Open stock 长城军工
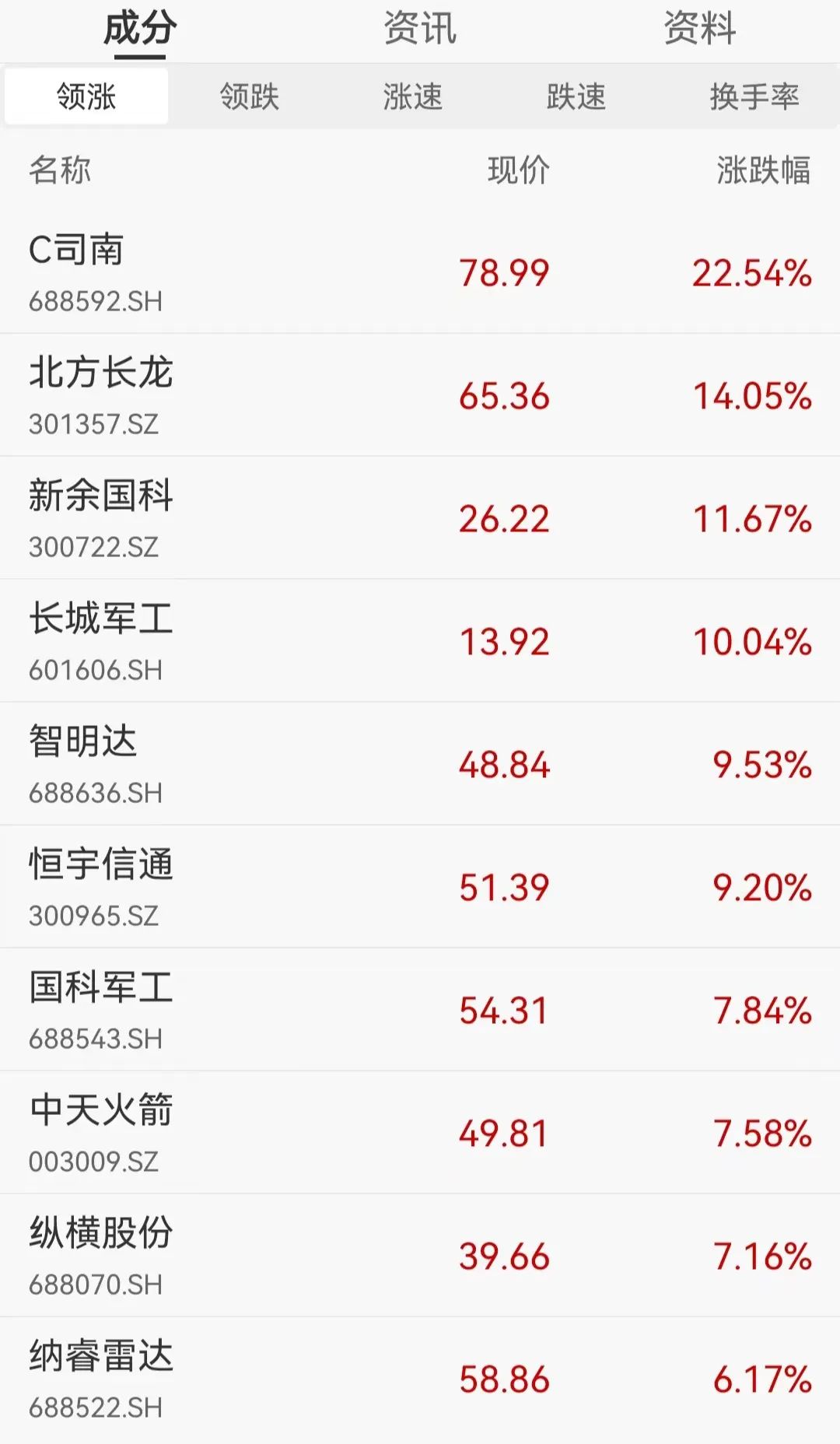Viewport: 840px width, 1444px height. (420, 641)
